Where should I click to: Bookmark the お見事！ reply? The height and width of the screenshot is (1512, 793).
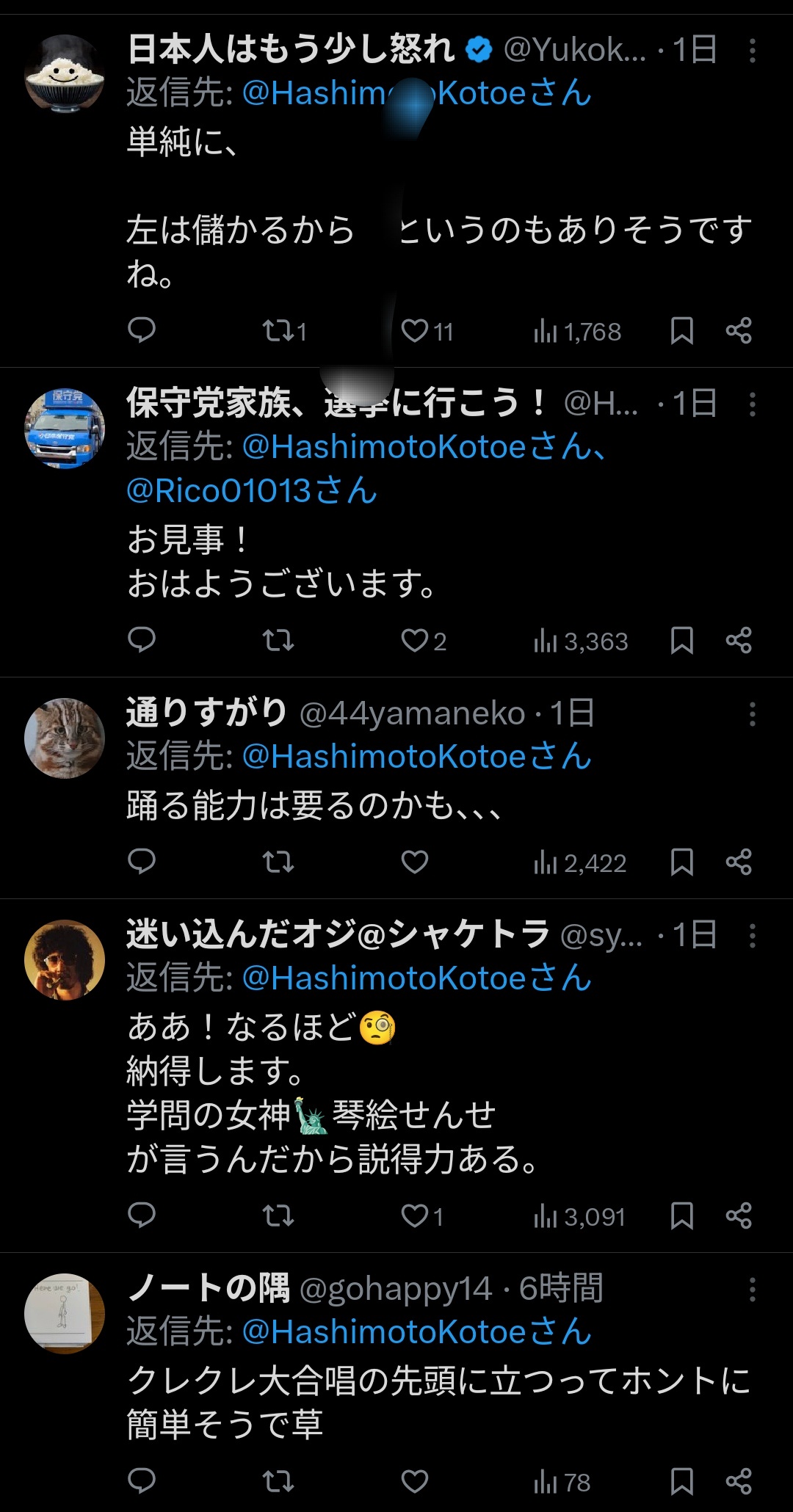coord(681,641)
